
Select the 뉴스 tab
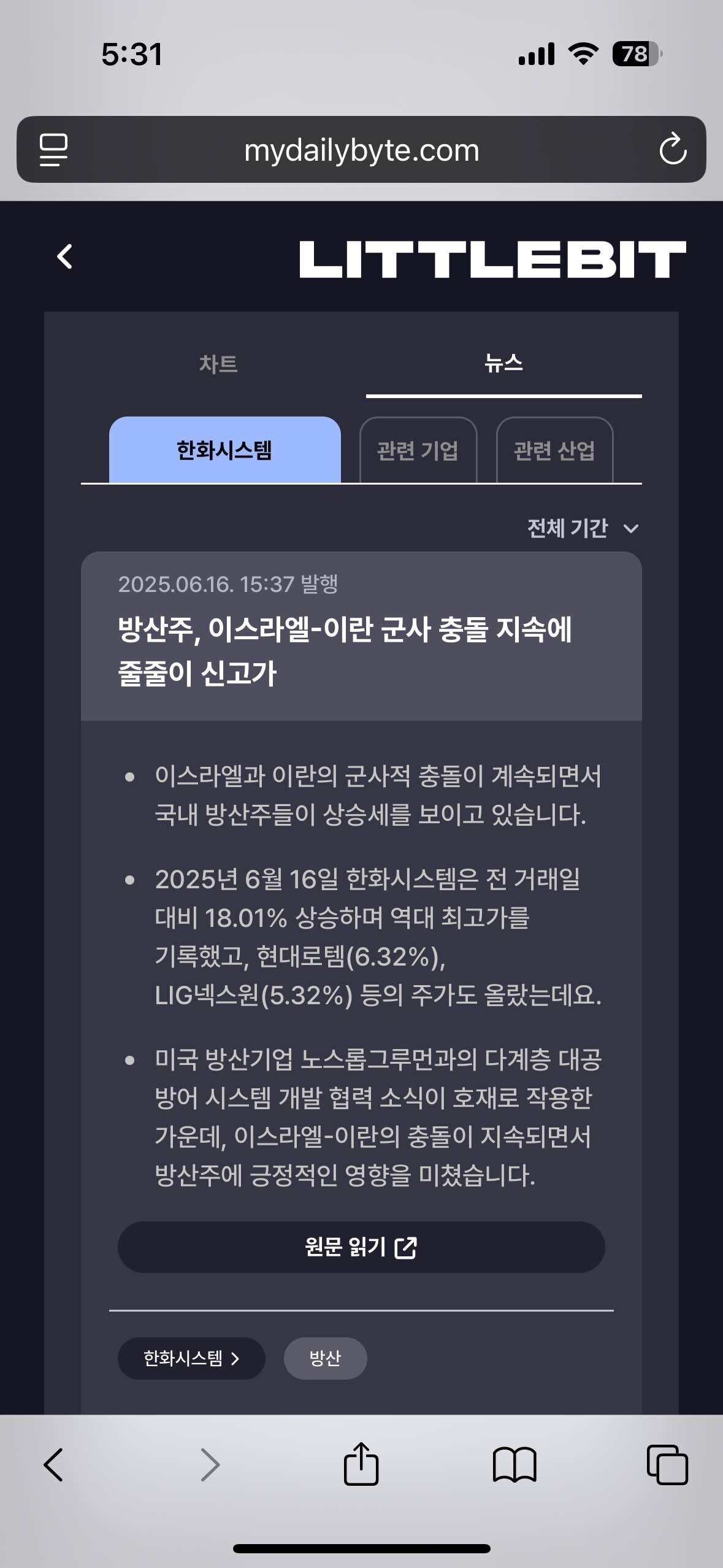tap(503, 364)
